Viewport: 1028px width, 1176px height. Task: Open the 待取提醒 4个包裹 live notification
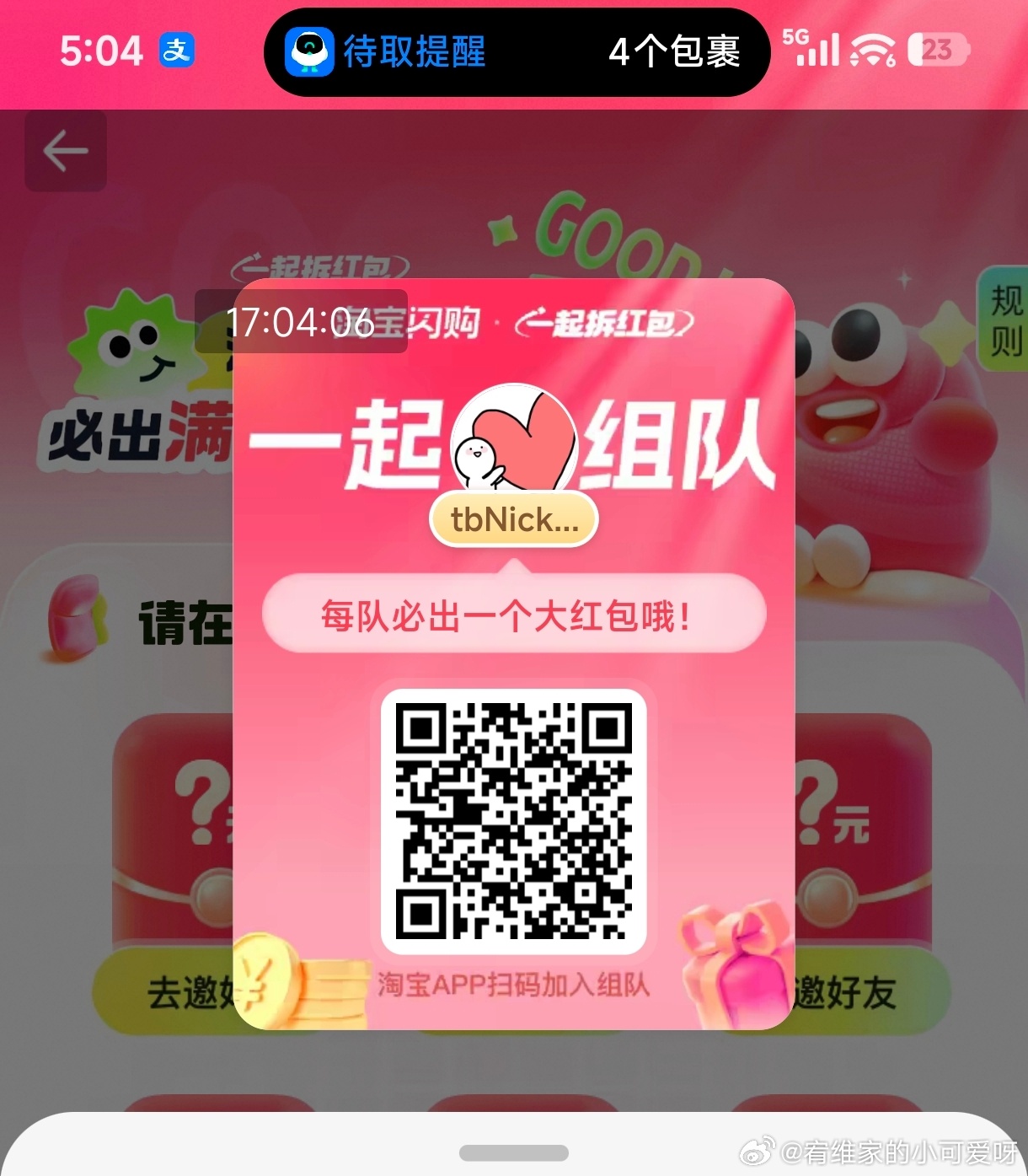click(x=517, y=52)
